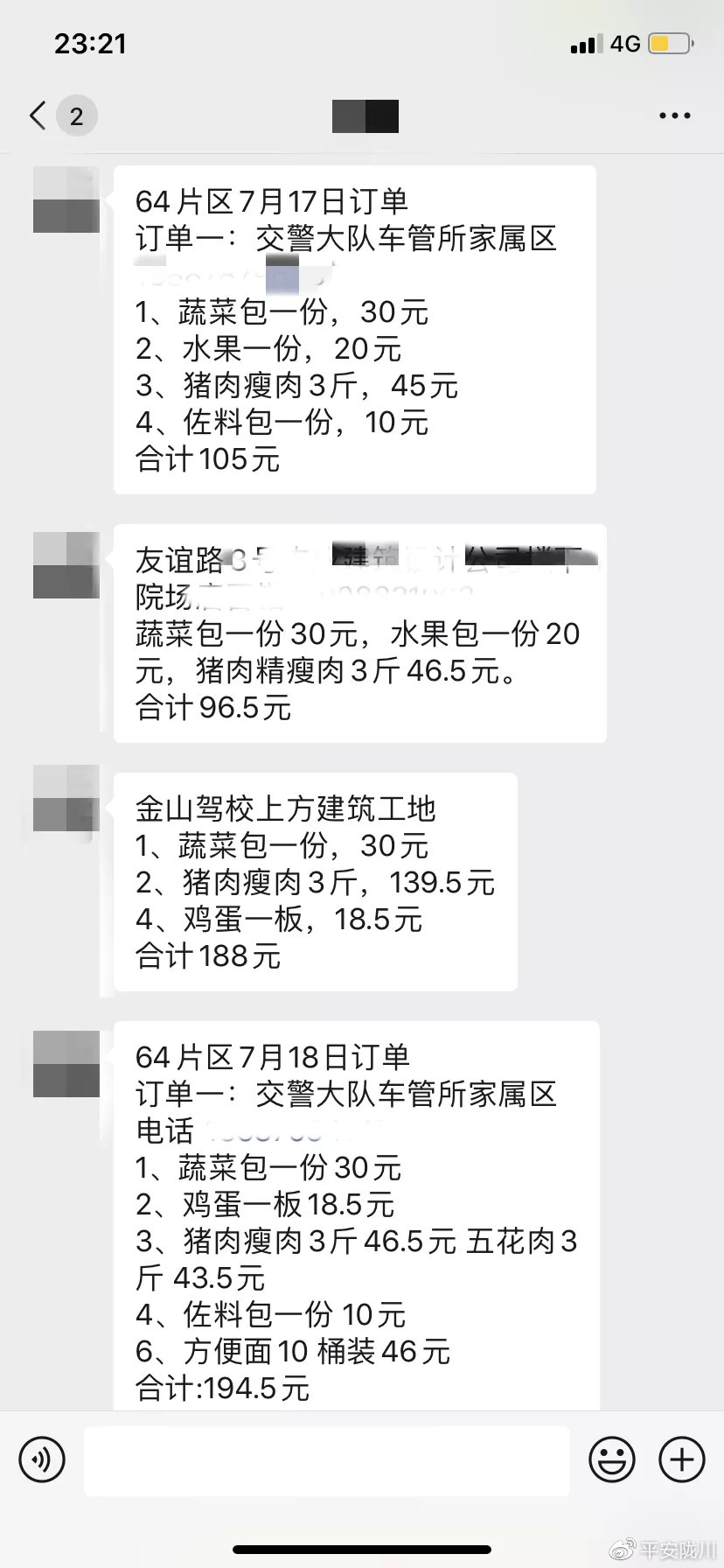The width and height of the screenshot is (724, 1568).
Task: Tap the avatar beside the 友谊路 message
Action: coord(66,564)
